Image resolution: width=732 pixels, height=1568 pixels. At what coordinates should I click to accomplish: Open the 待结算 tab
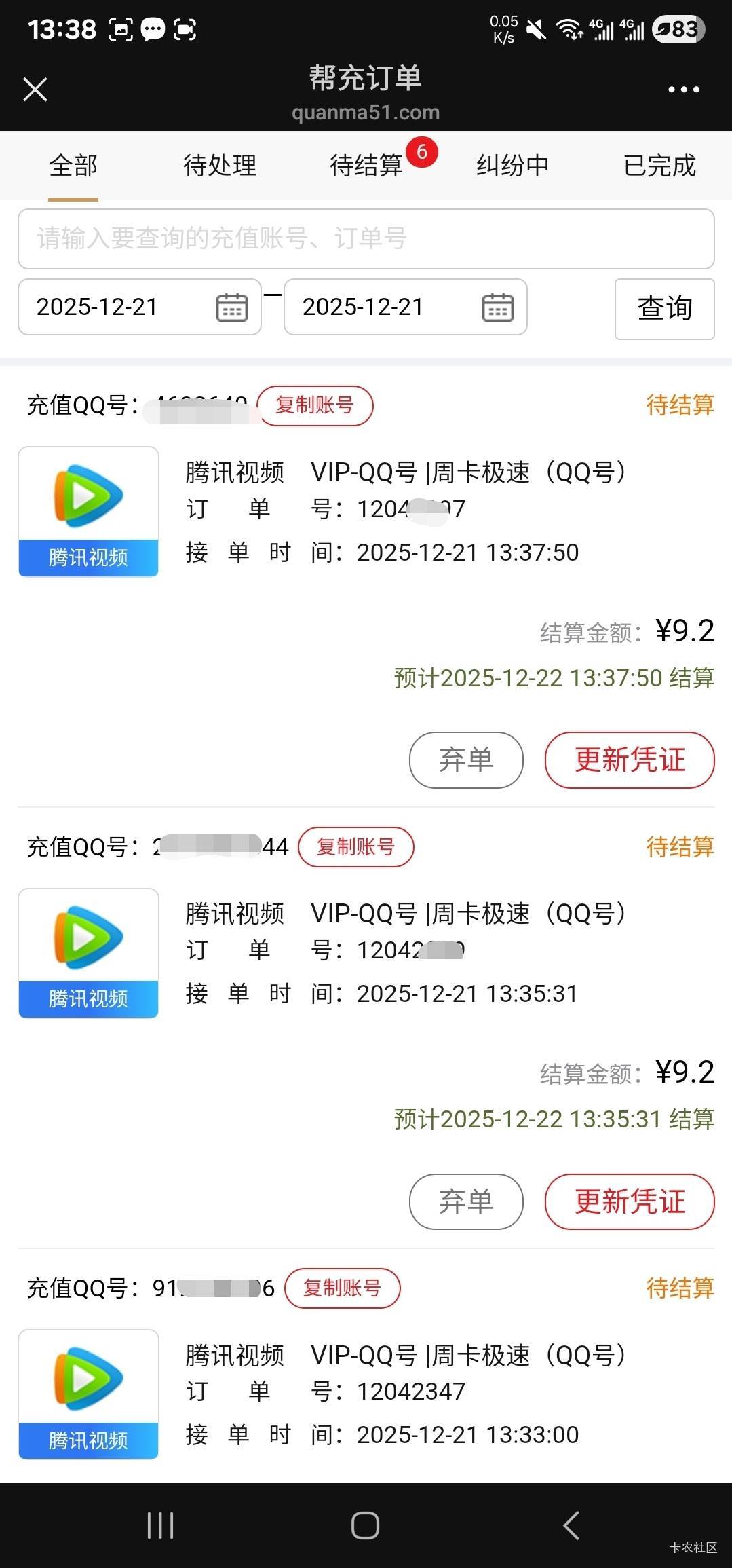pyautogui.click(x=366, y=166)
